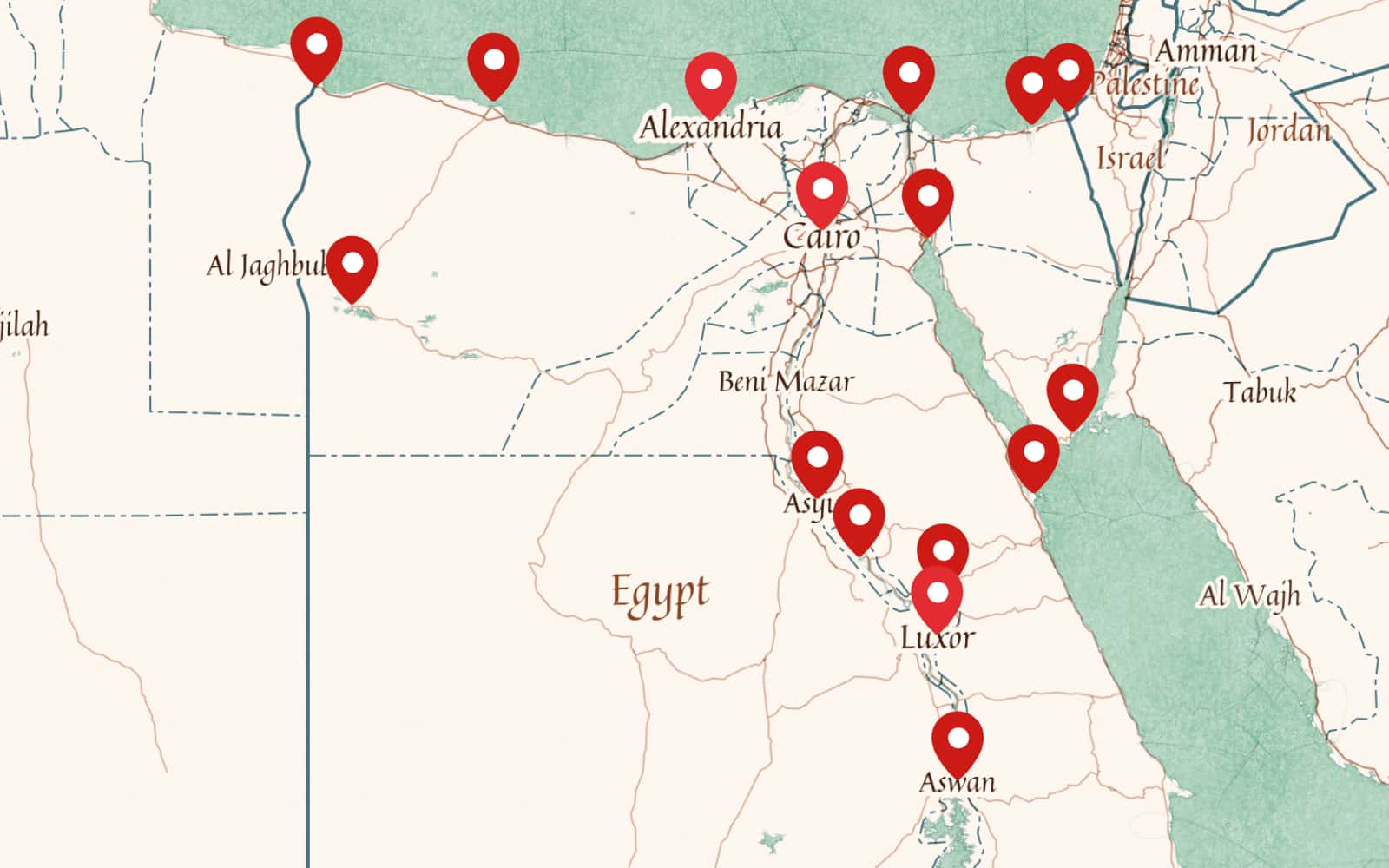
Task: Tap the map pin above Alexandria
Action: (710, 81)
